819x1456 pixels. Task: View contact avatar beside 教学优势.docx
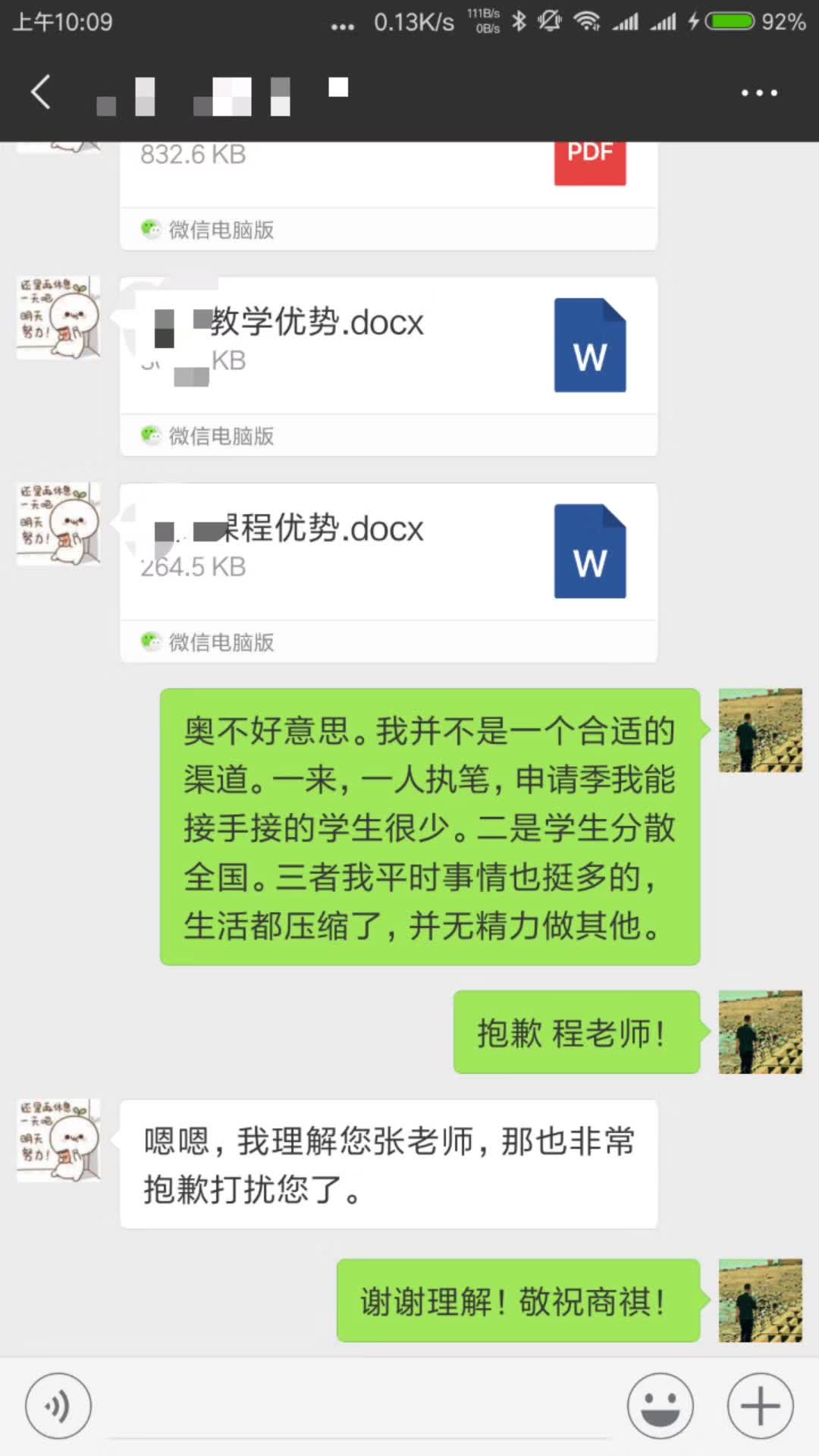(58, 317)
